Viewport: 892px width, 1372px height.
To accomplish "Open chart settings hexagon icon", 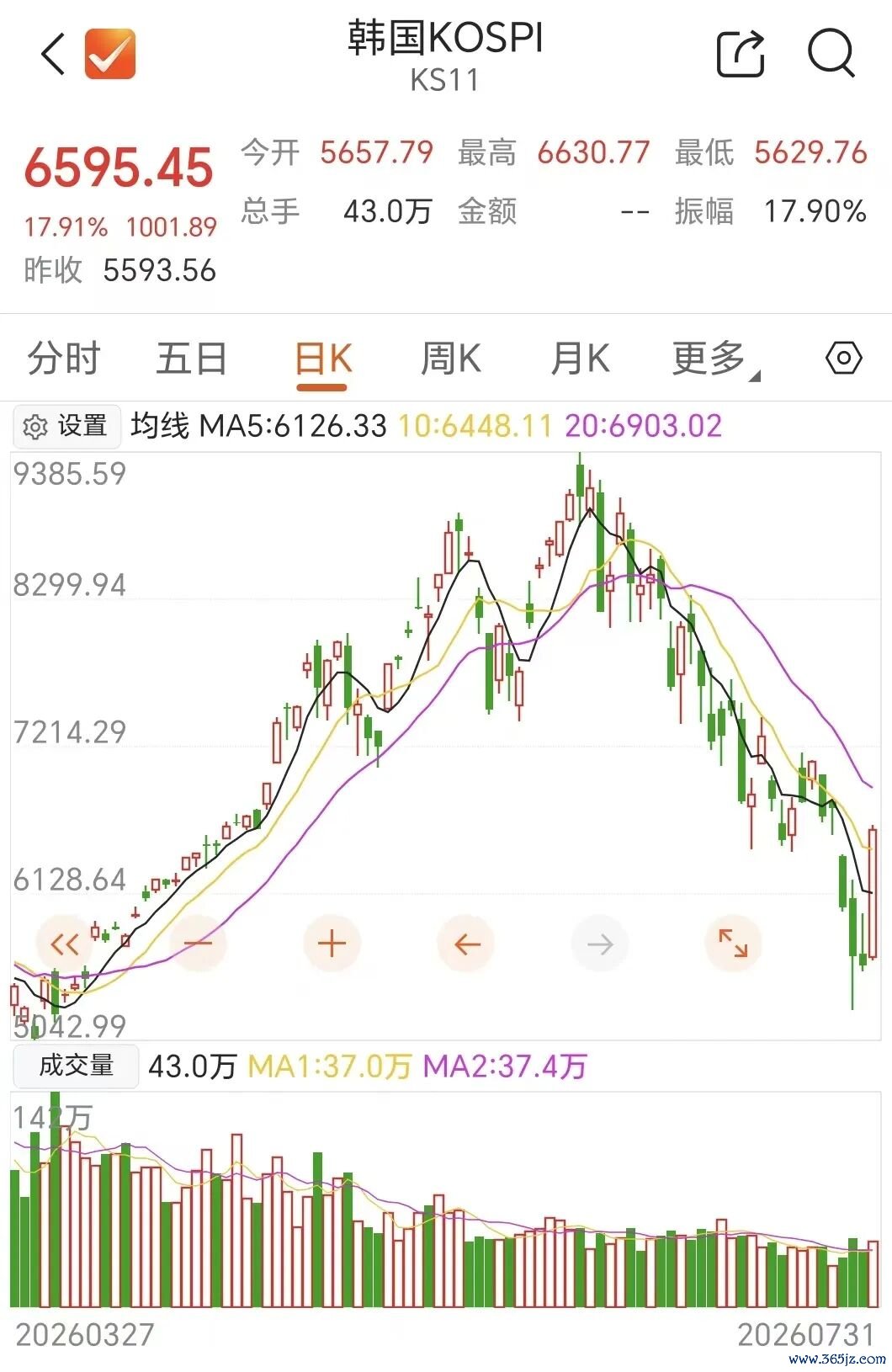I will pos(843,359).
